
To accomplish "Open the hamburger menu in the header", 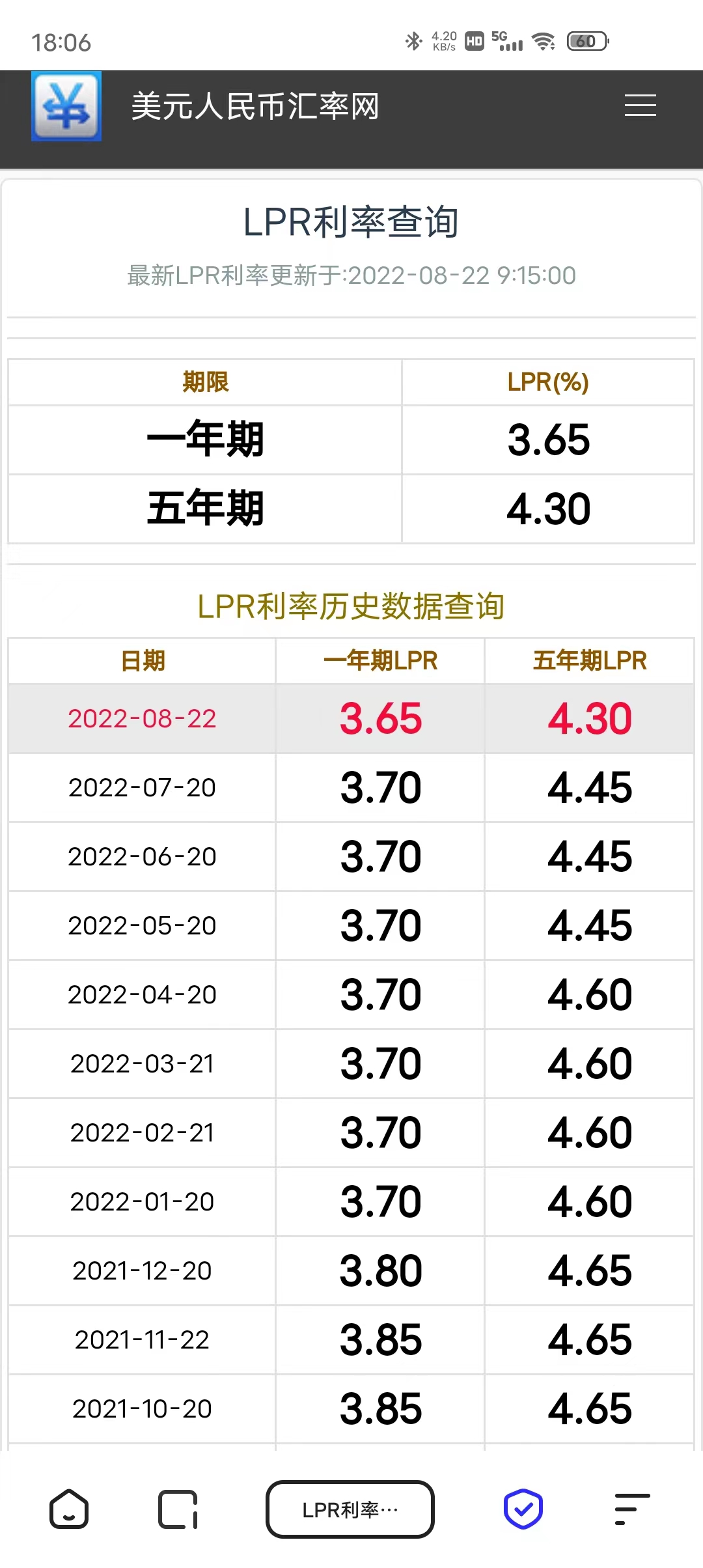I will pyautogui.click(x=640, y=105).
